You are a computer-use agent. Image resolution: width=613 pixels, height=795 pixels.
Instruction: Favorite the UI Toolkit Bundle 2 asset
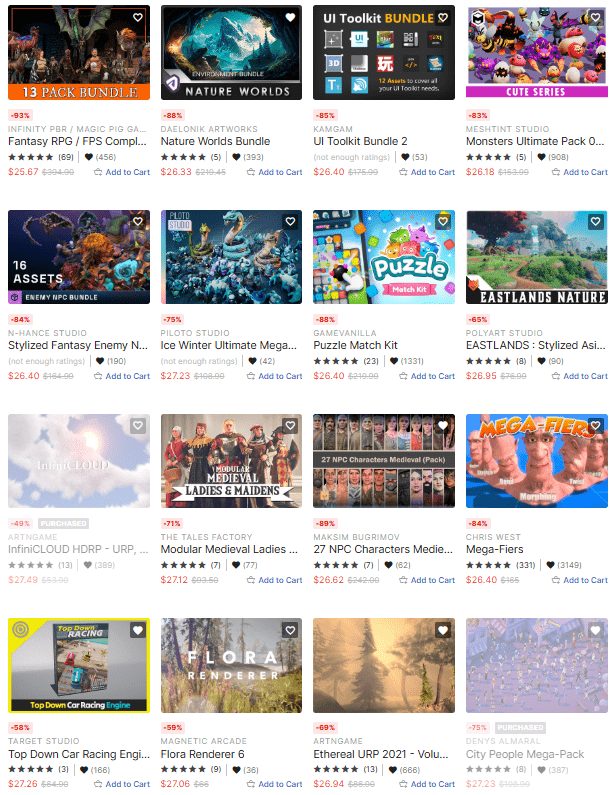pos(443,18)
